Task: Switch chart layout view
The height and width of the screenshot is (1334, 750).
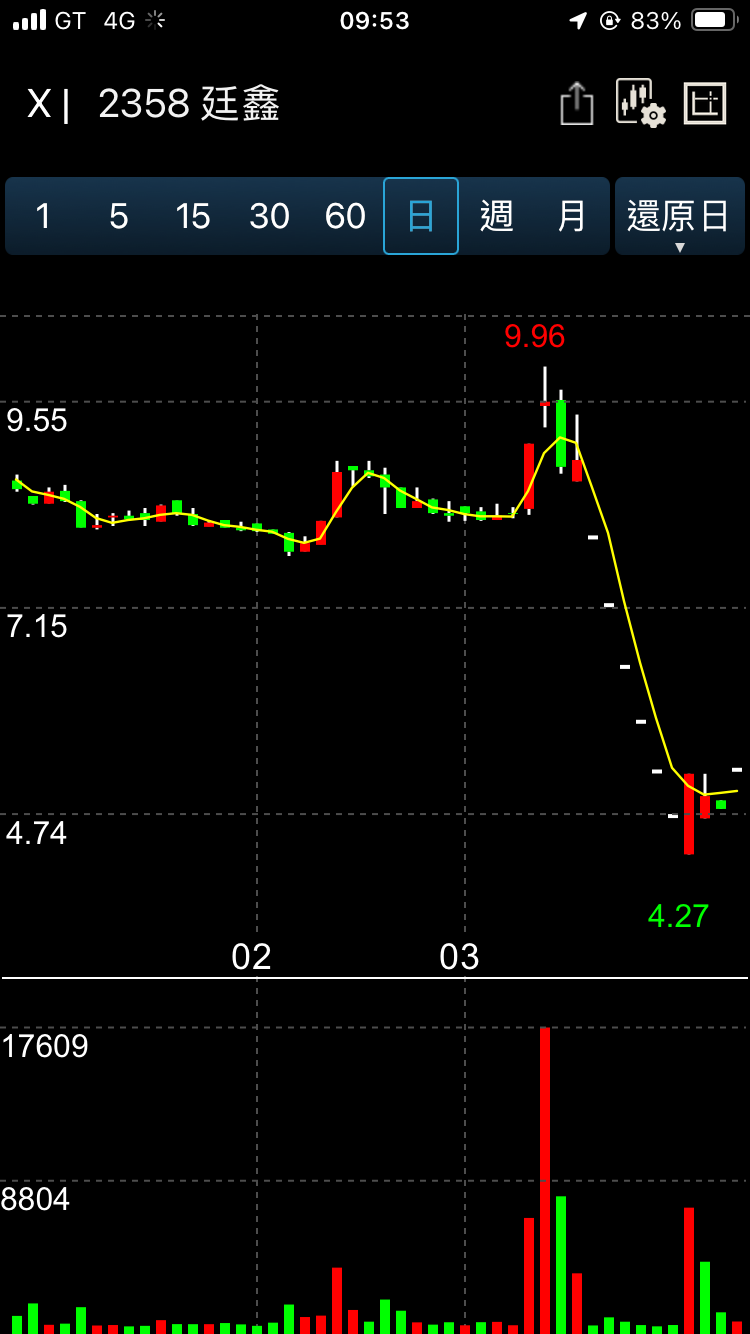Action: pyautogui.click(x=705, y=103)
